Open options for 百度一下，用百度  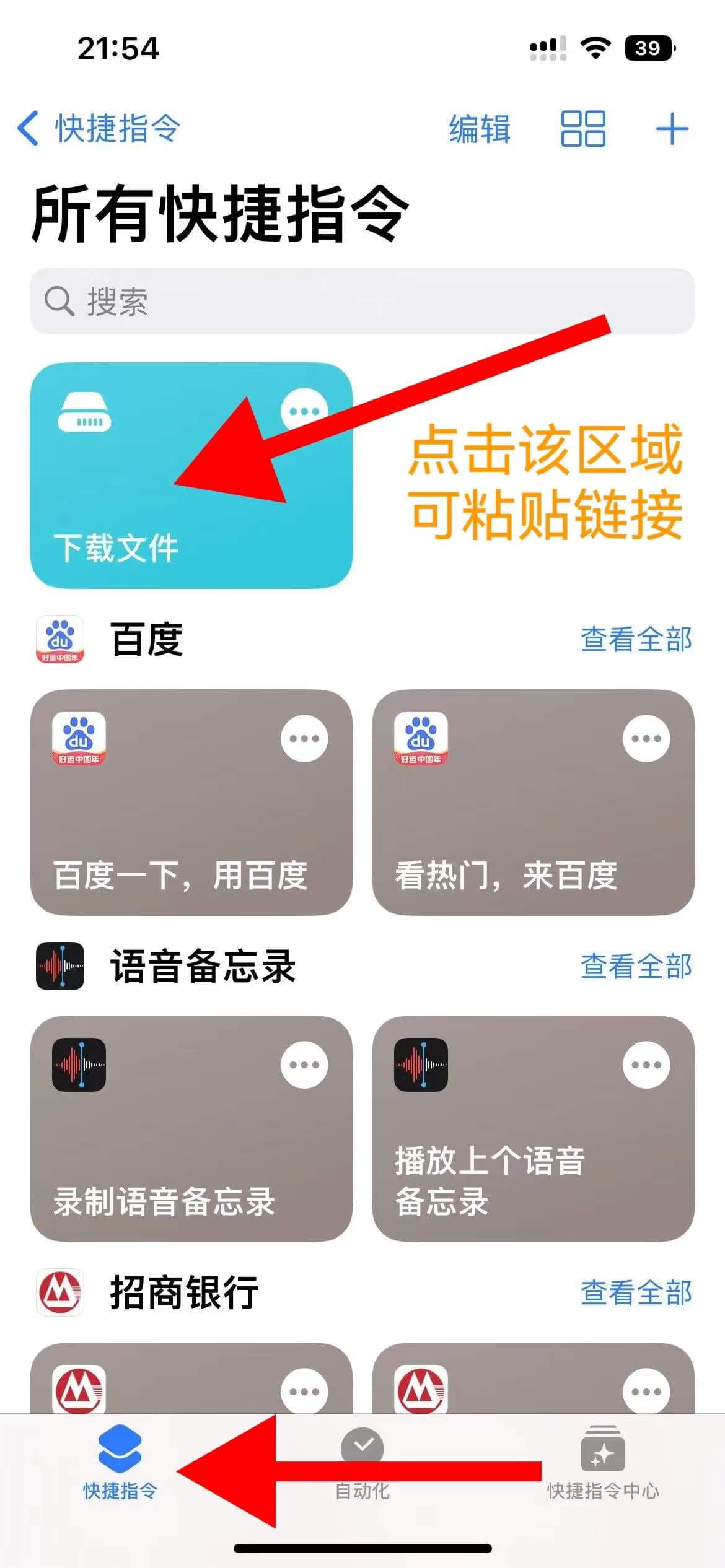click(x=304, y=738)
